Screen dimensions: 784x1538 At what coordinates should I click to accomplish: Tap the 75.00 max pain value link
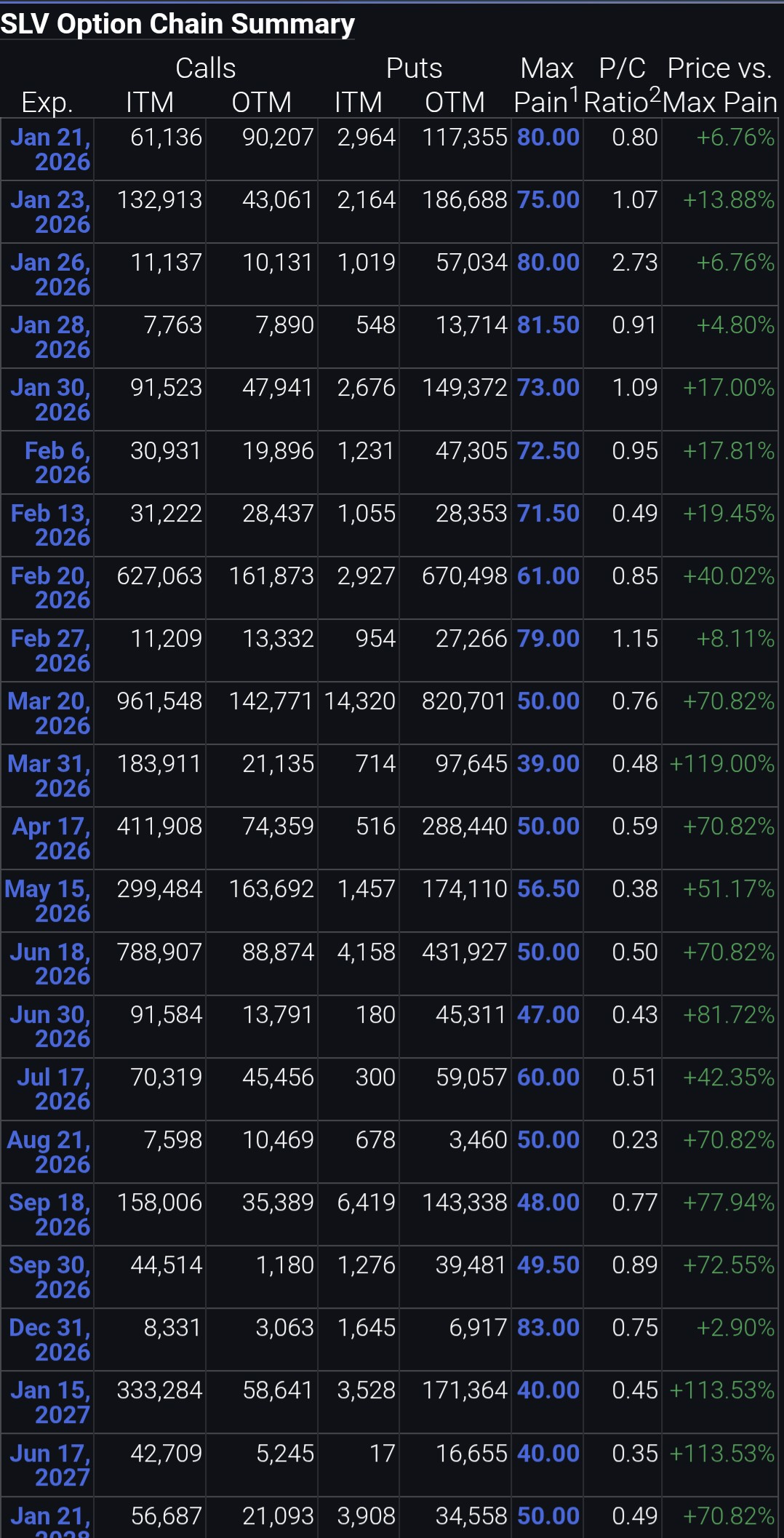[x=548, y=199]
